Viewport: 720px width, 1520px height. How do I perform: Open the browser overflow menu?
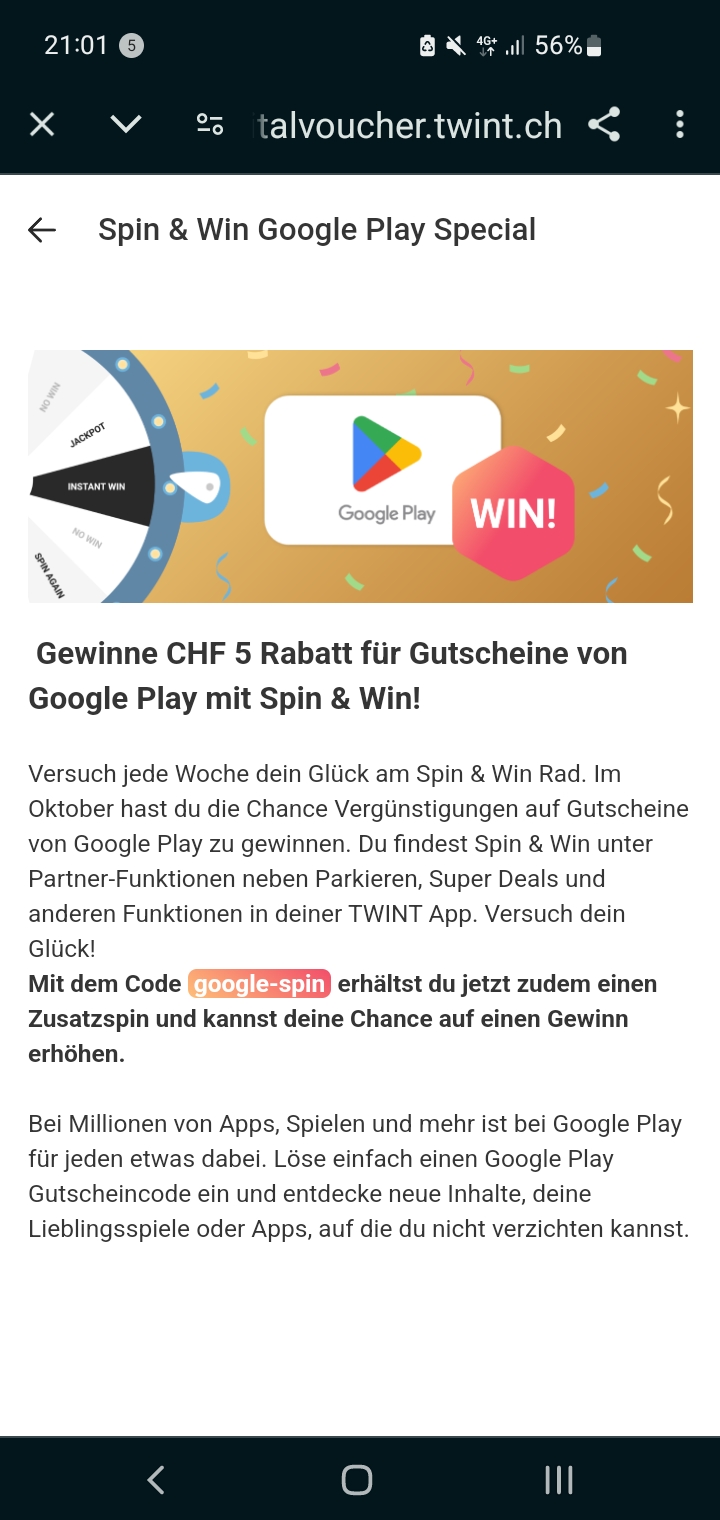[680, 125]
